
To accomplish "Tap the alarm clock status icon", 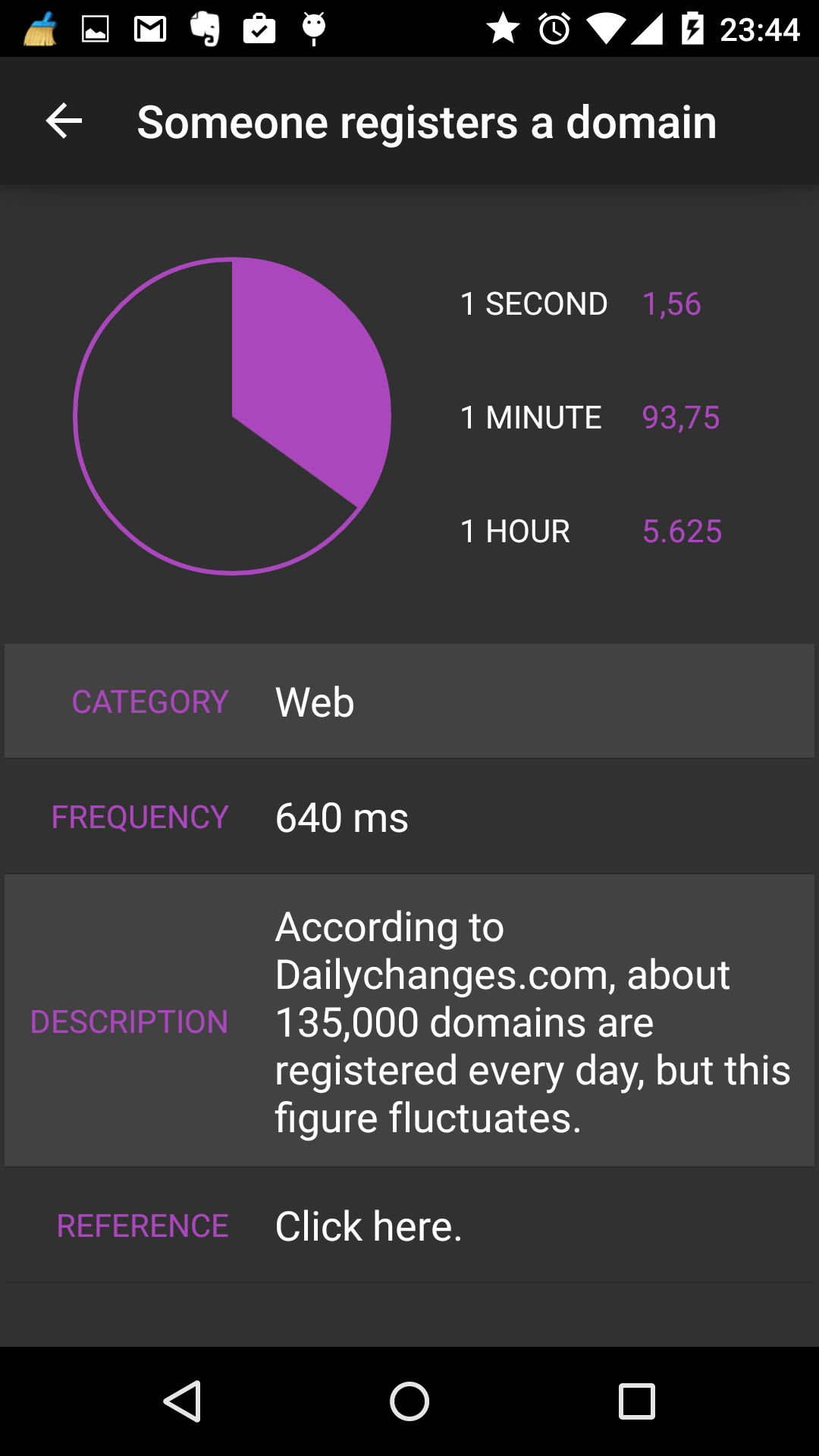I will (553, 28).
